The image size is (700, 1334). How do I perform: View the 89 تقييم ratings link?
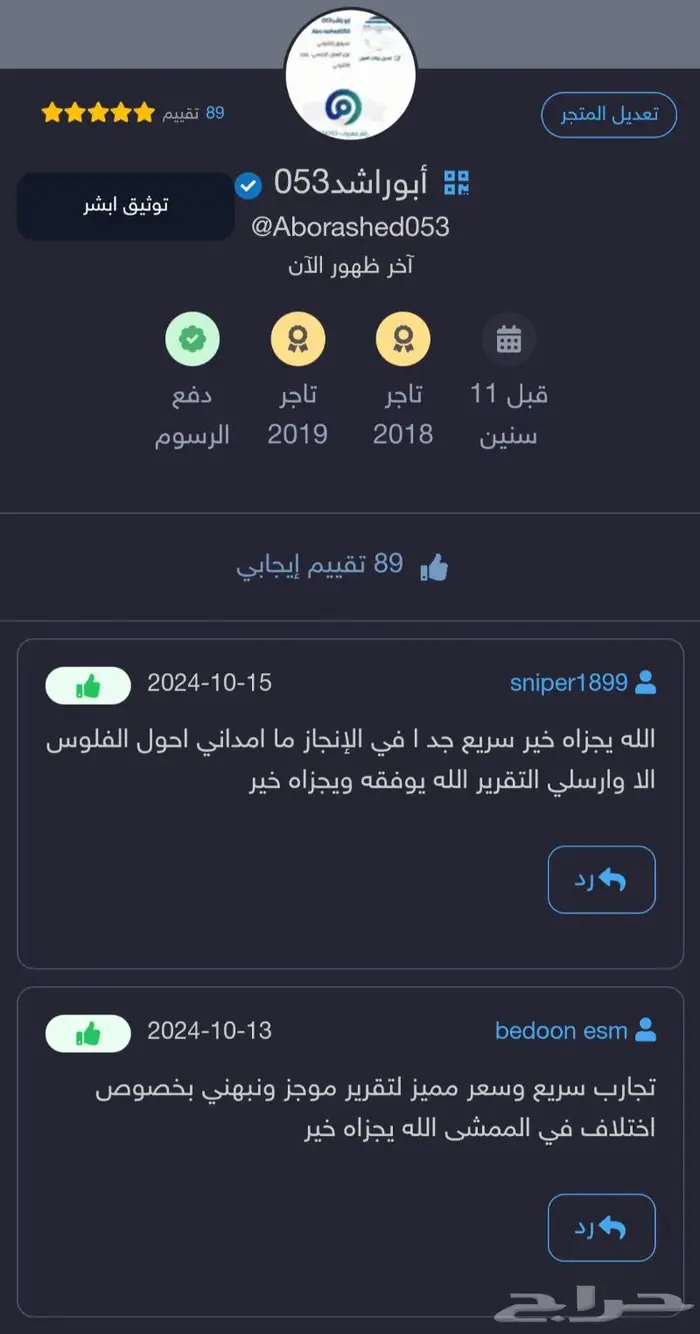tap(193, 113)
